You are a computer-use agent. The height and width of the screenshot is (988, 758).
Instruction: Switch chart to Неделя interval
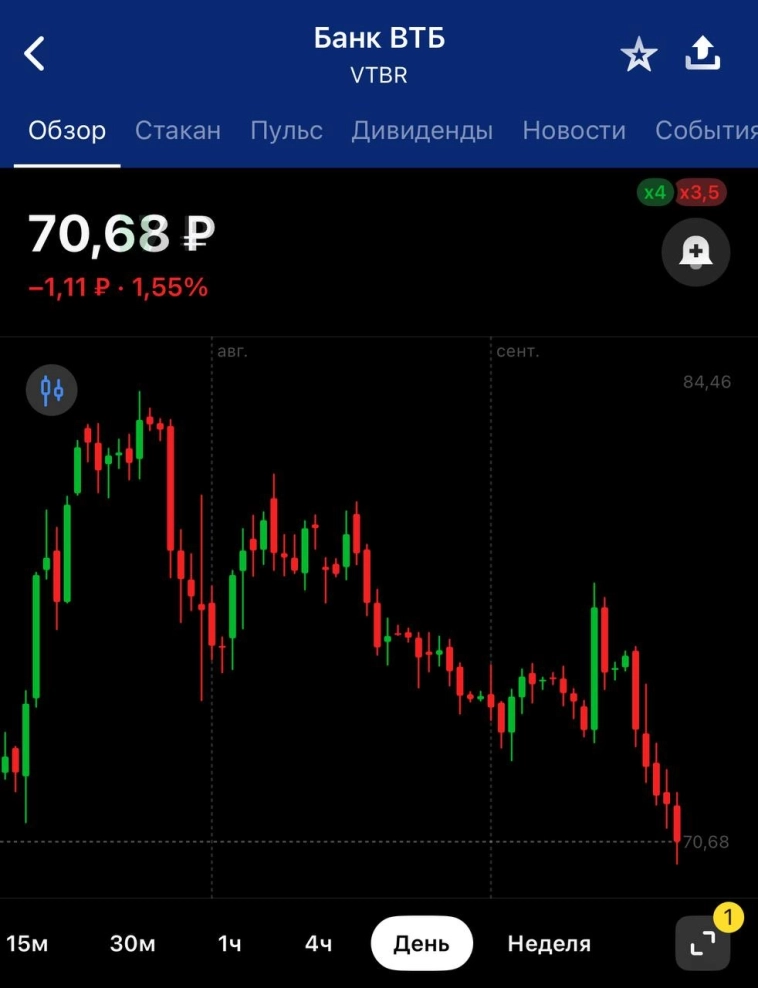pyautogui.click(x=548, y=941)
